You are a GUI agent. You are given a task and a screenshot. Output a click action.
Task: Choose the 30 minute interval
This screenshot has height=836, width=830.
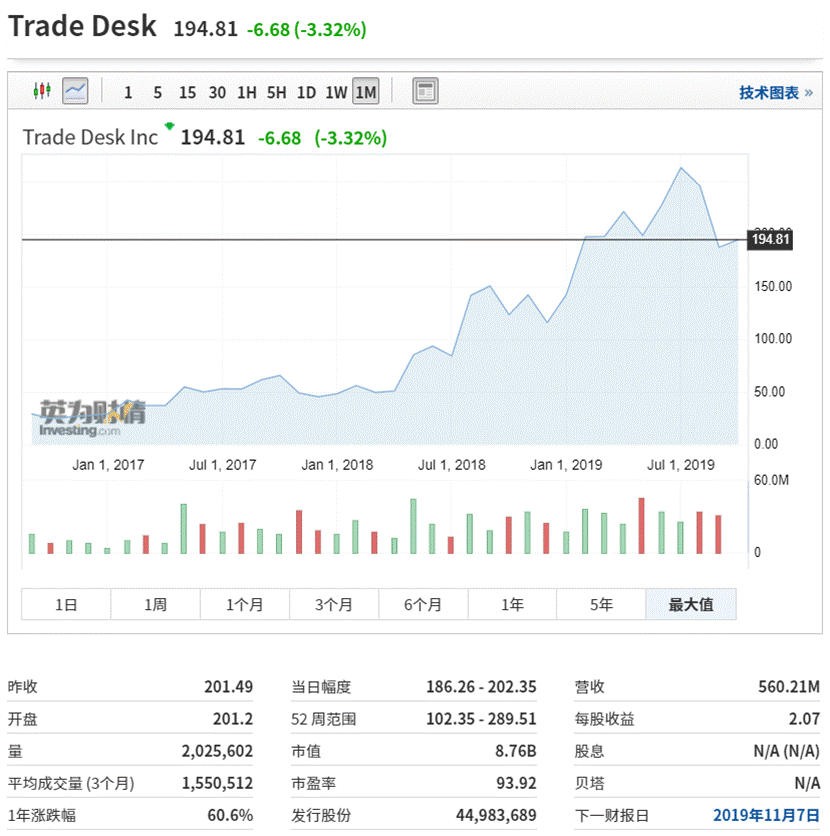tap(217, 93)
